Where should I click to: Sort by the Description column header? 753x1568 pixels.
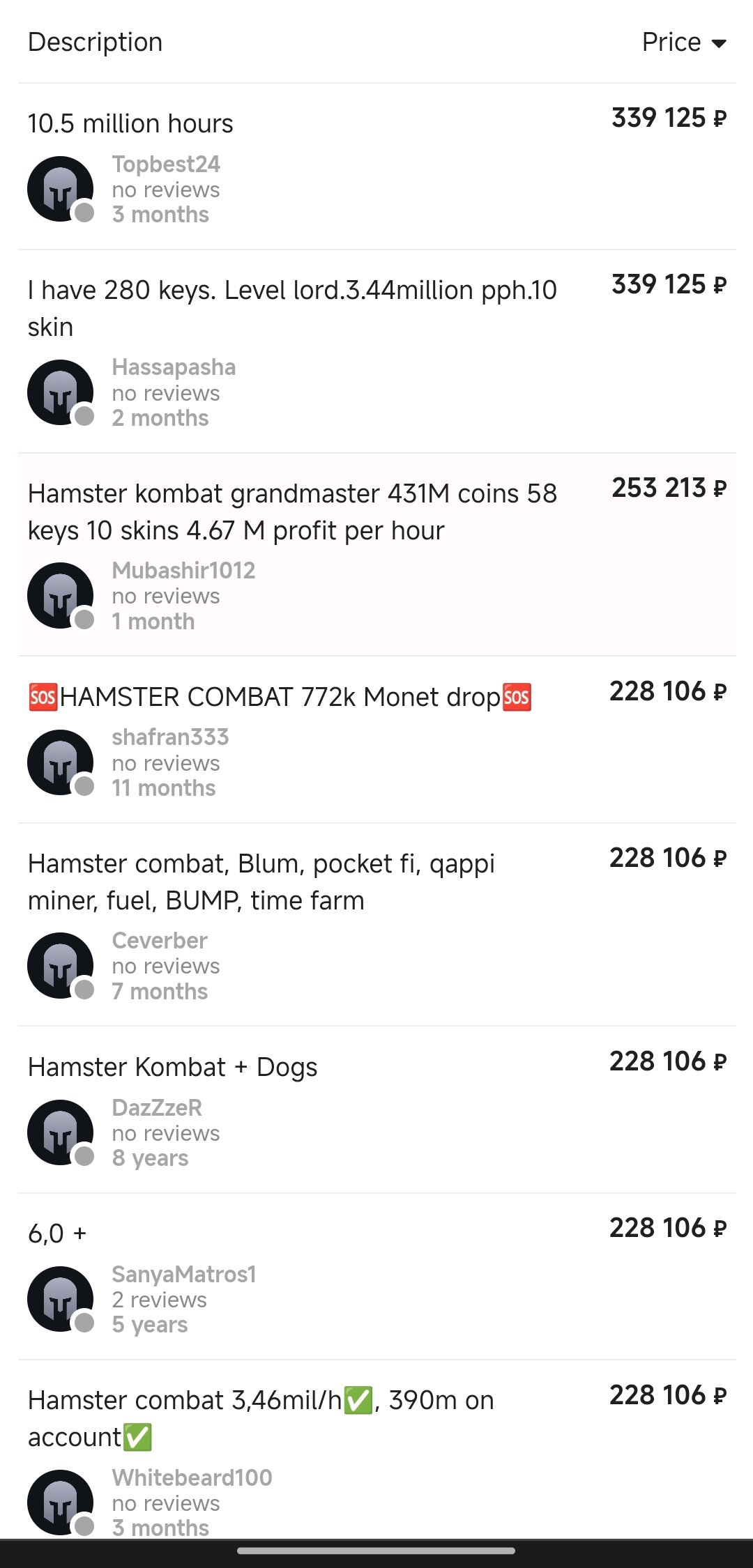96,43
